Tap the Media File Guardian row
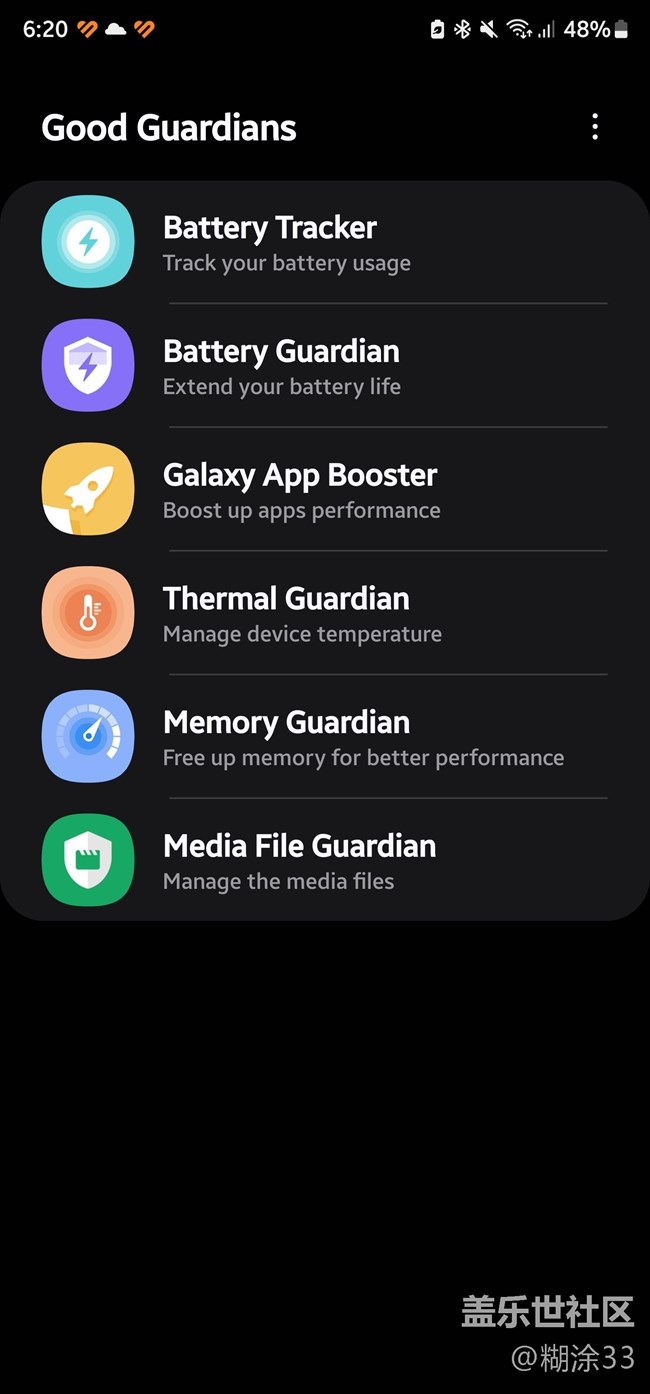The image size is (650, 1394). 324,861
